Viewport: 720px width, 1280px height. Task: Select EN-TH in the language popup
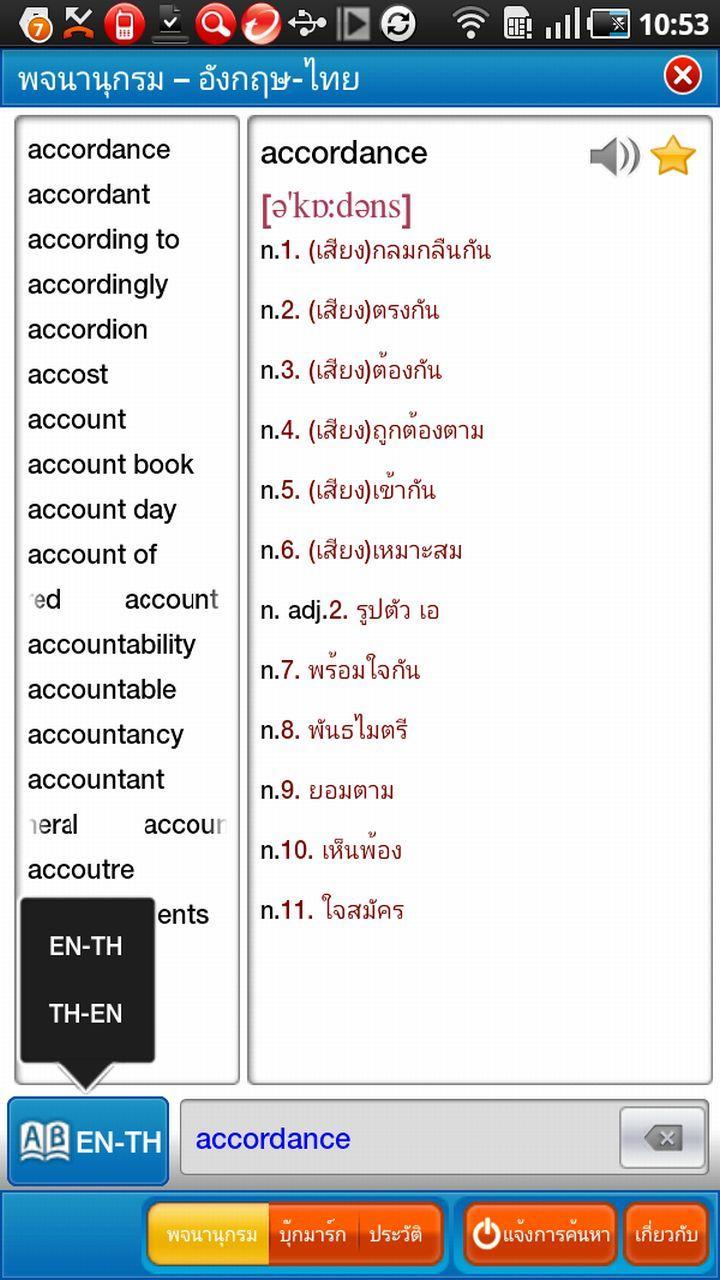tap(86, 946)
